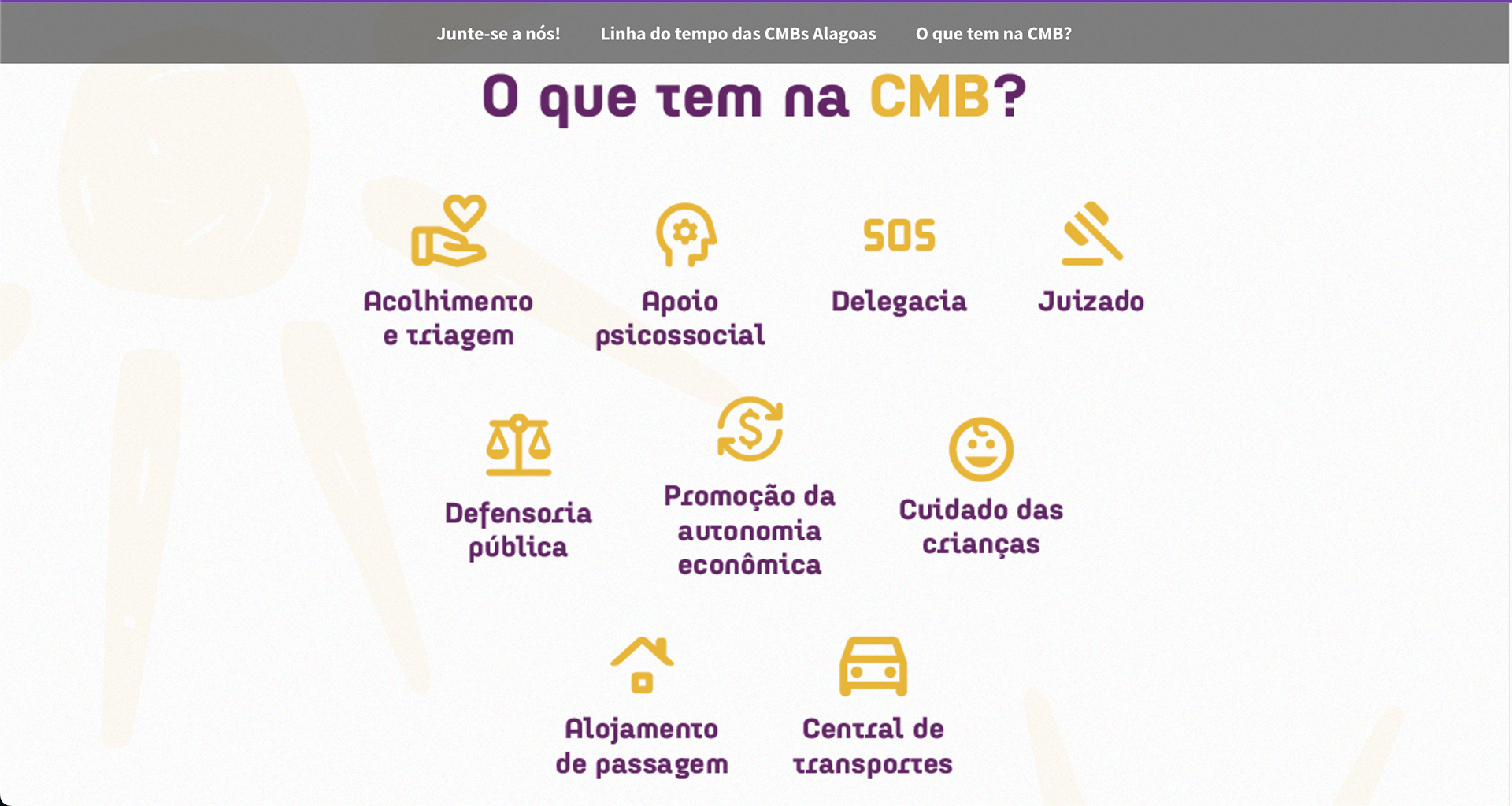This screenshot has width=1512, height=806.
Task: Go to 'Linha do tempo das CMBs Alagoas'
Action: tap(738, 34)
